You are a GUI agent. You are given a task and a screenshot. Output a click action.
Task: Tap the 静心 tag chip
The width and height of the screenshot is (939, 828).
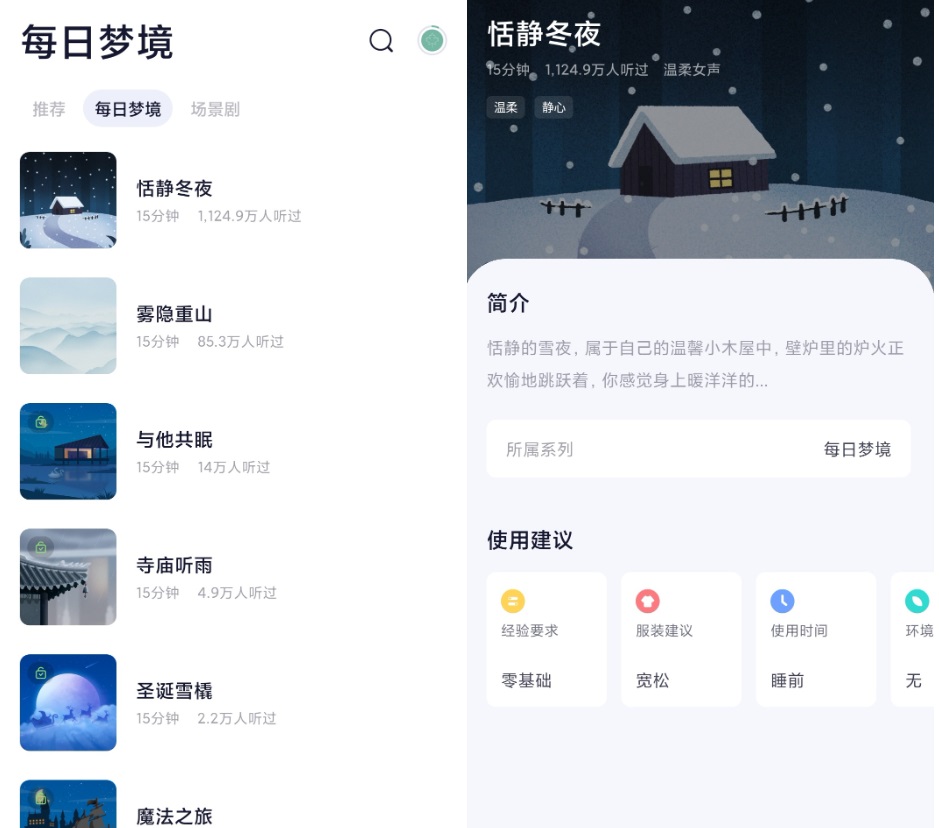[554, 107]
